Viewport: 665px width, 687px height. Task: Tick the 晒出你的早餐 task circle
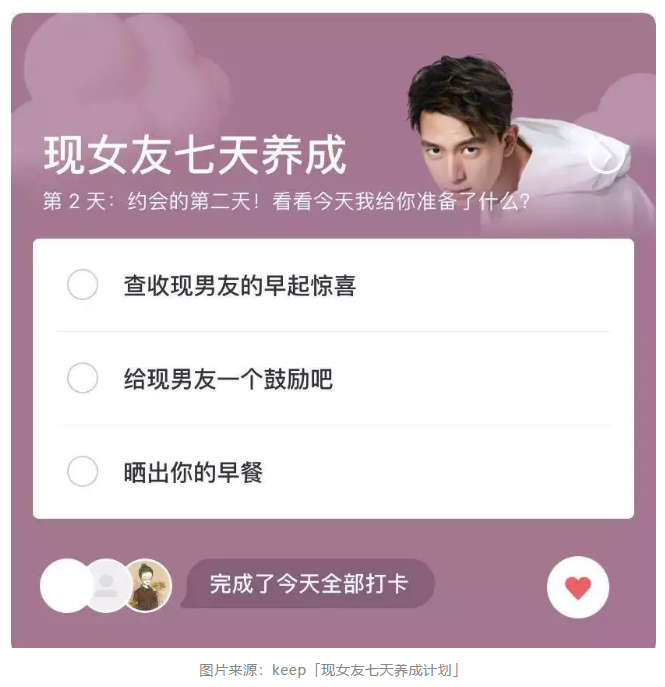click(83, 472)
